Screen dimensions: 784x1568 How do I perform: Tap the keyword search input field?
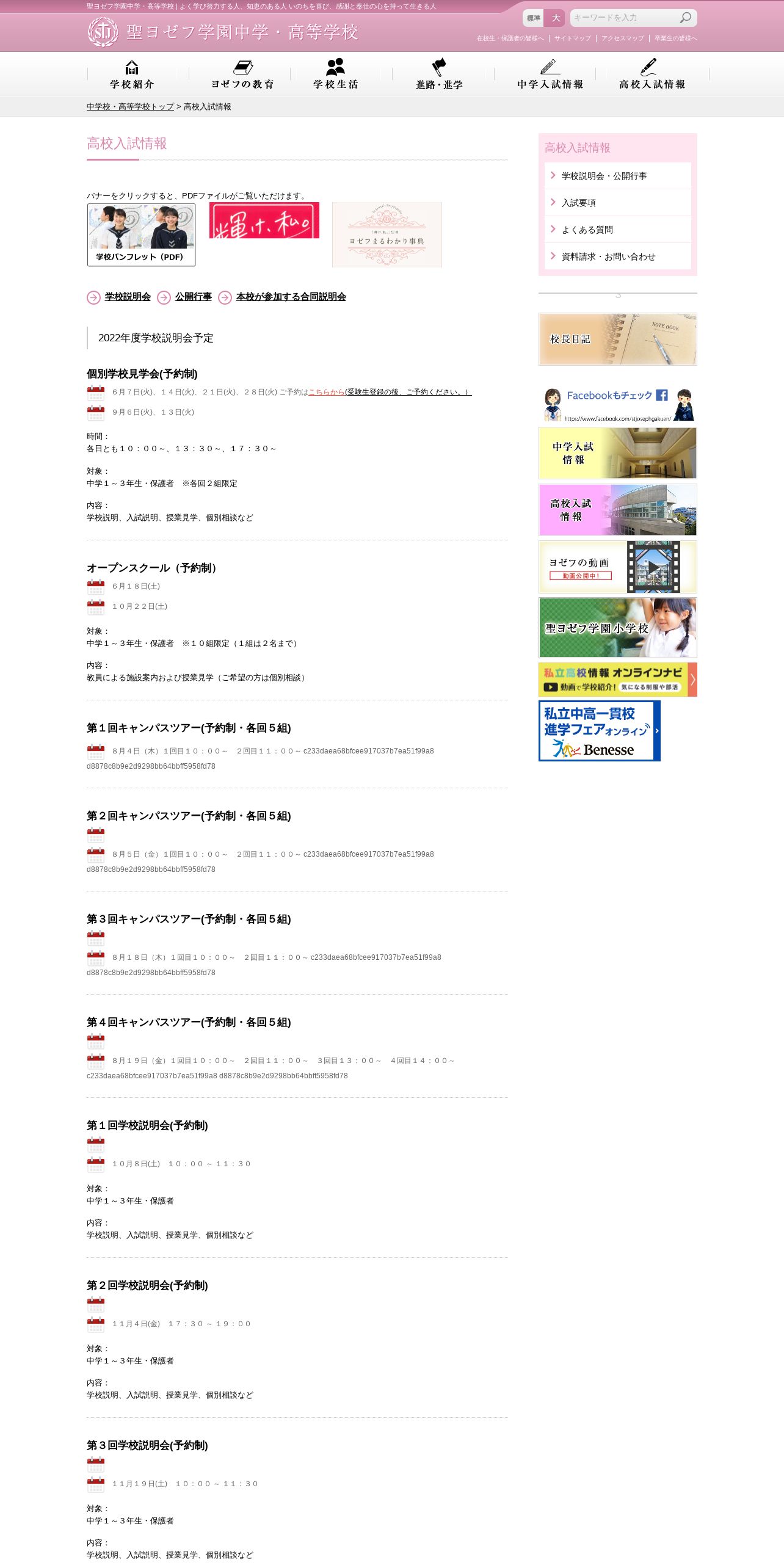click(x=625, y=18)
